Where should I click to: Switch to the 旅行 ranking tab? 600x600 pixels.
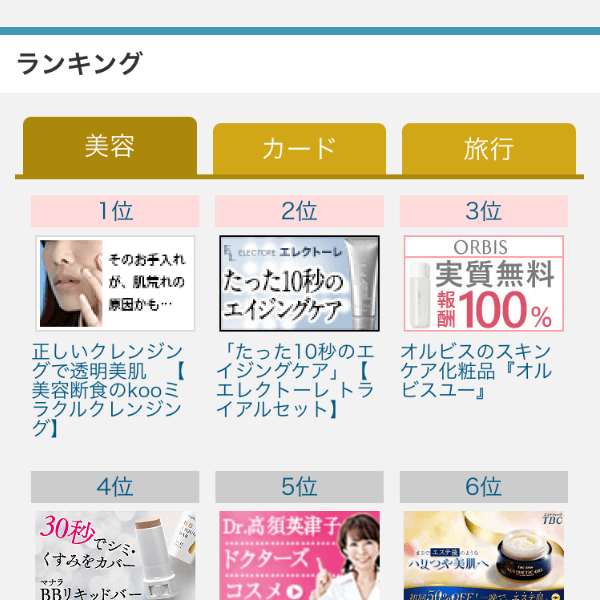point(488,149)
